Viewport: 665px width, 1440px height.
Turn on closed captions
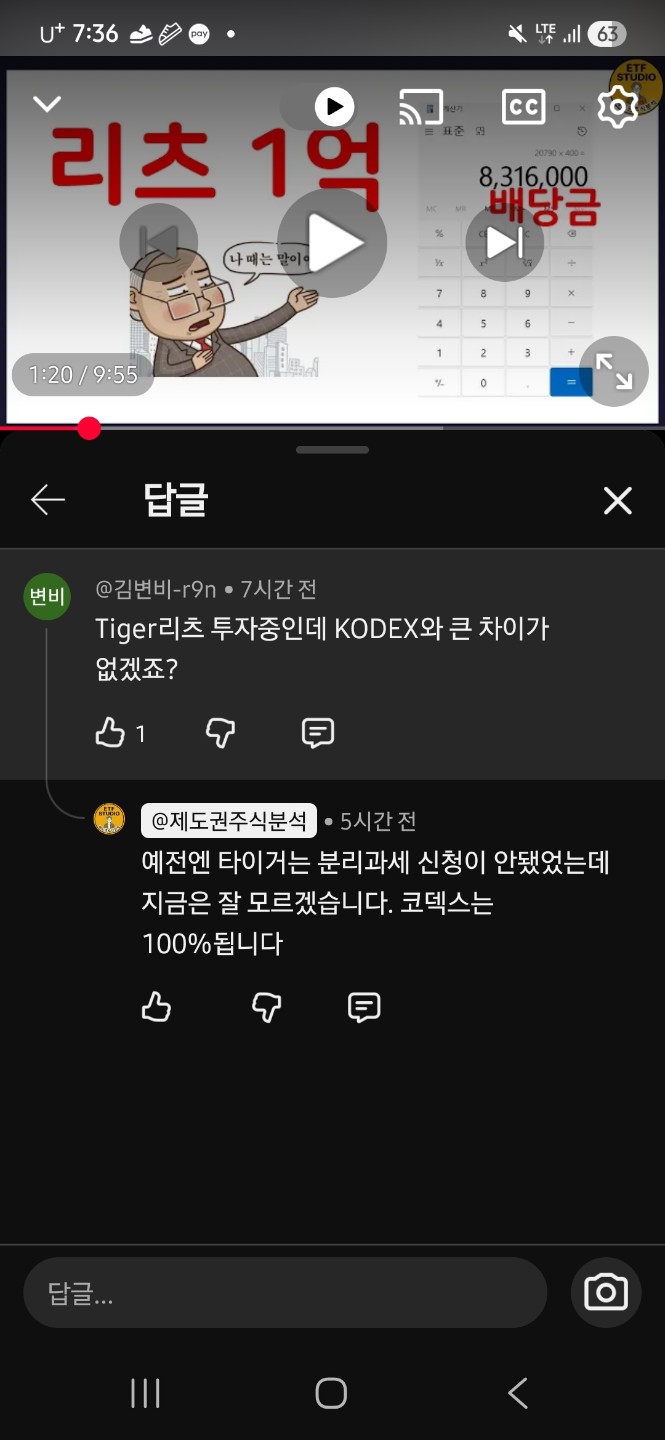523,106
